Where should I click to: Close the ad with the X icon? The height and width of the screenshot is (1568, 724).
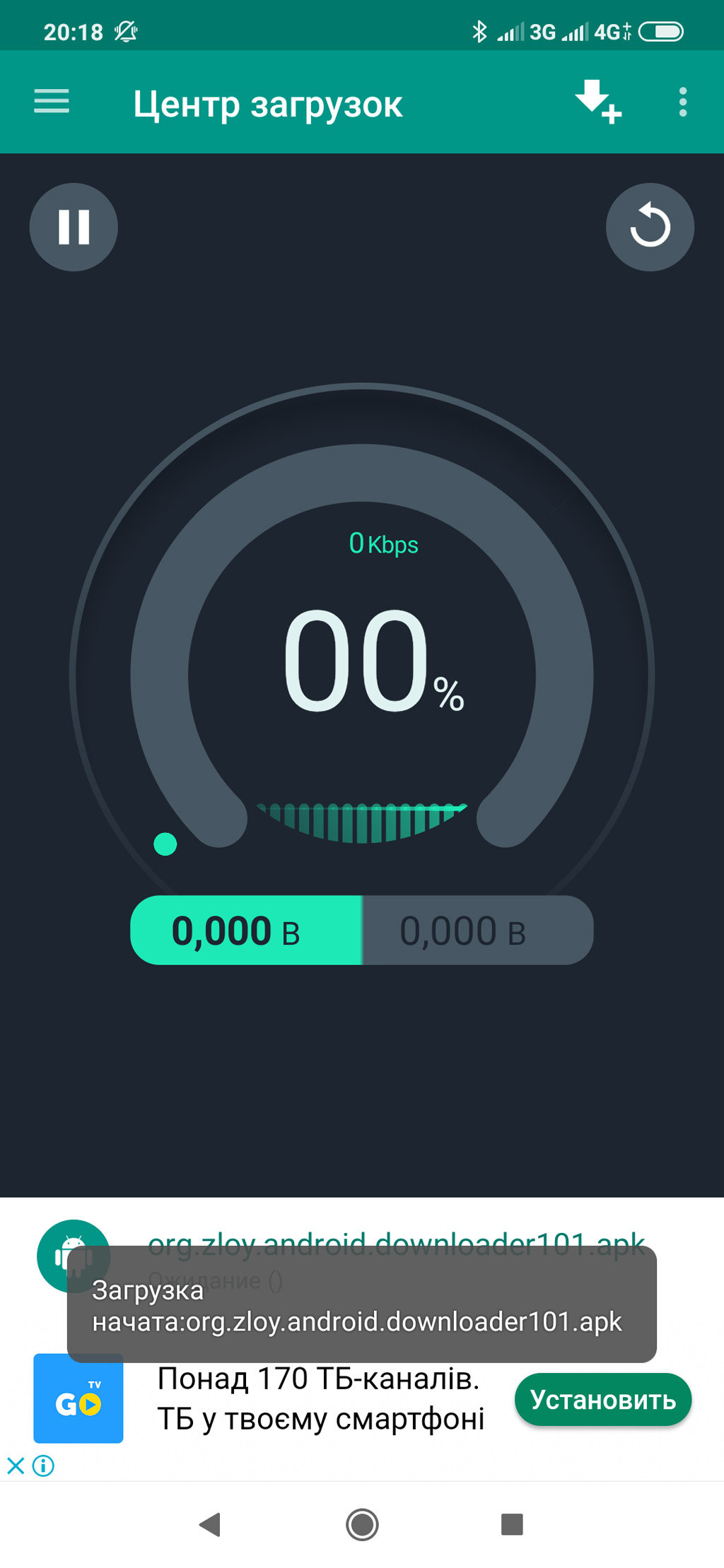pyautogui.click(x=16, y=1466)
